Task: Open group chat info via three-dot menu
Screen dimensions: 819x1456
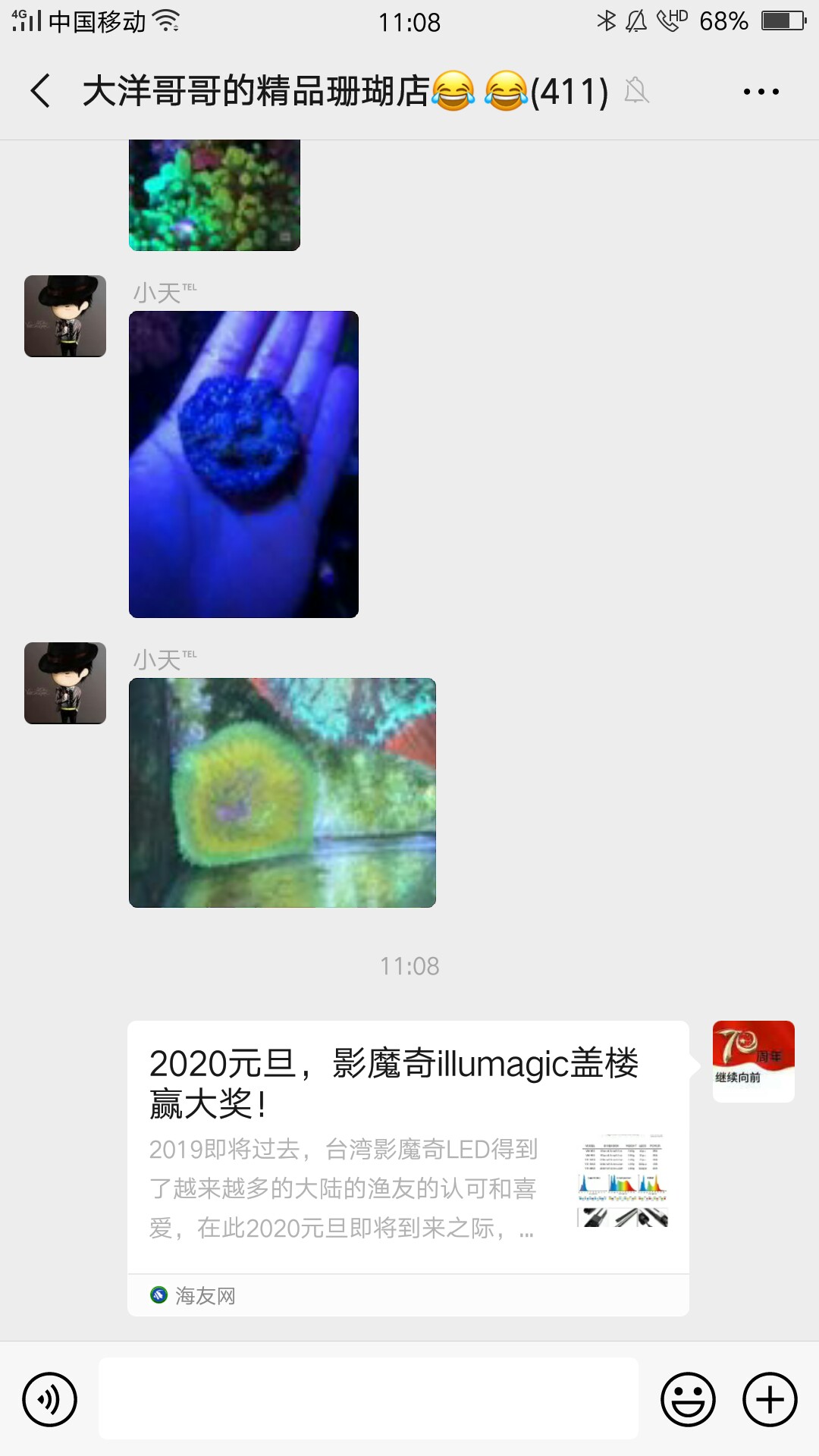Action: (x=761, y=92)
